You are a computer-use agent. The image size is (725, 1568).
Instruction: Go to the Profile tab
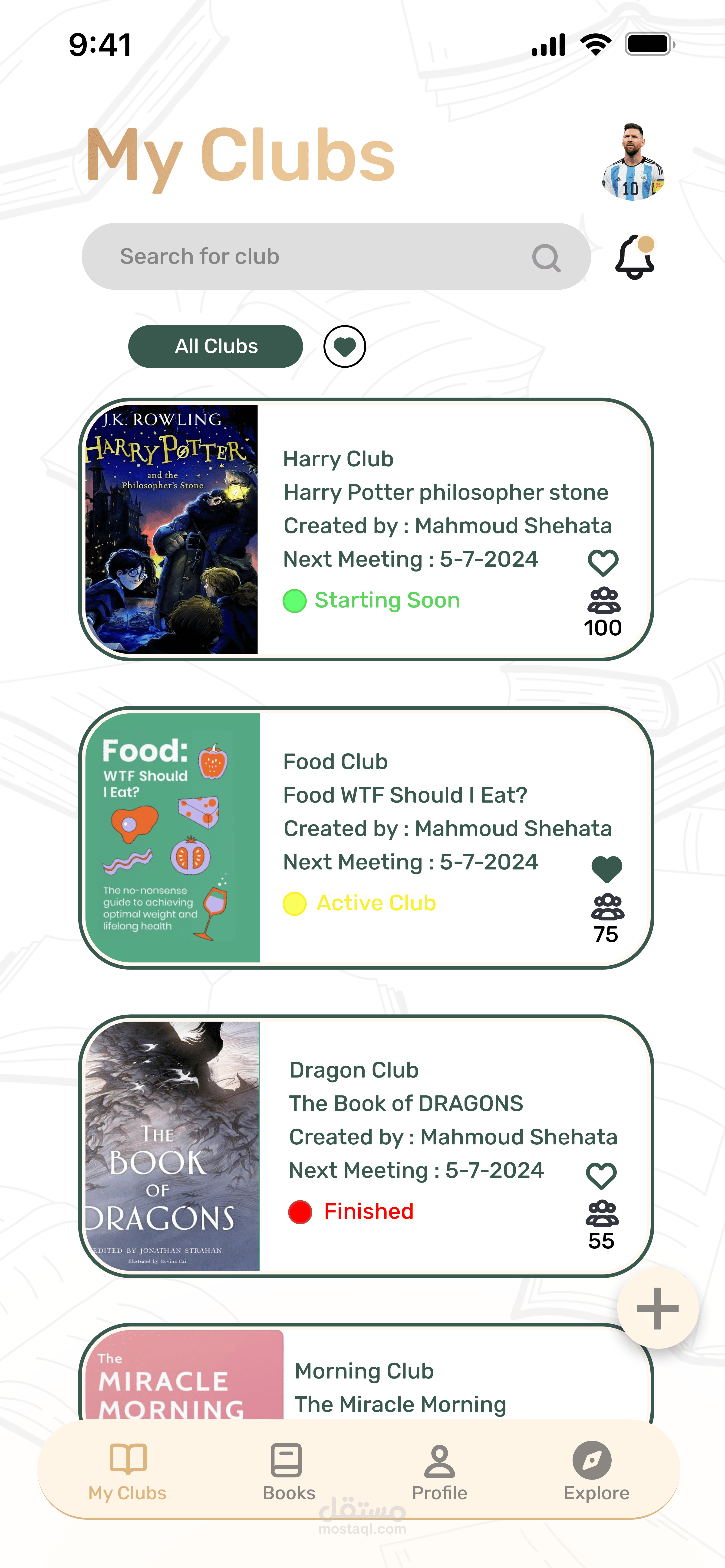pyautogui.click(x=439, y=1472)
